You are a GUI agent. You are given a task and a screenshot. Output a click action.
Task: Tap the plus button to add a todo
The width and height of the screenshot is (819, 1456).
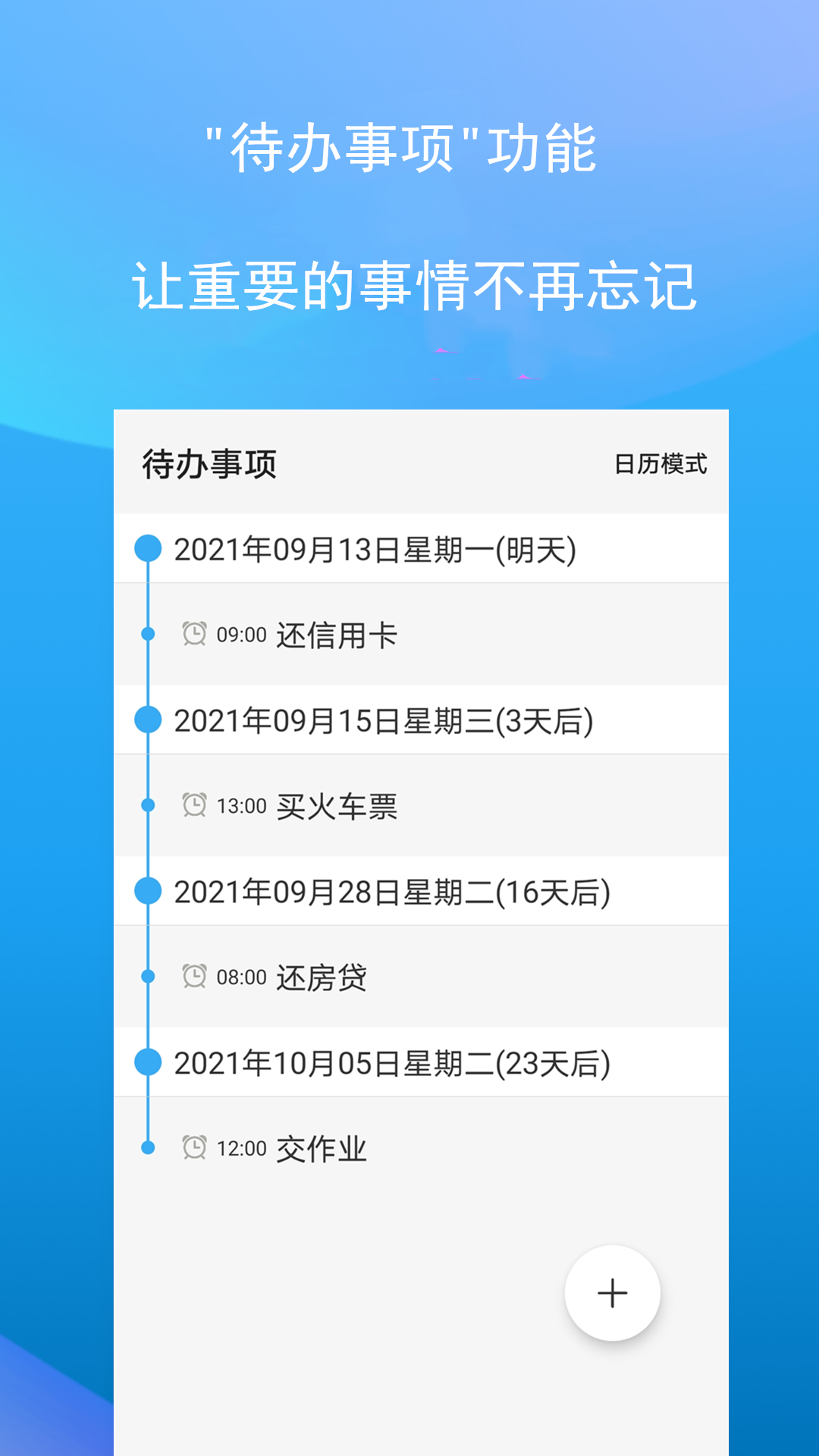[x=611, y=1291]
